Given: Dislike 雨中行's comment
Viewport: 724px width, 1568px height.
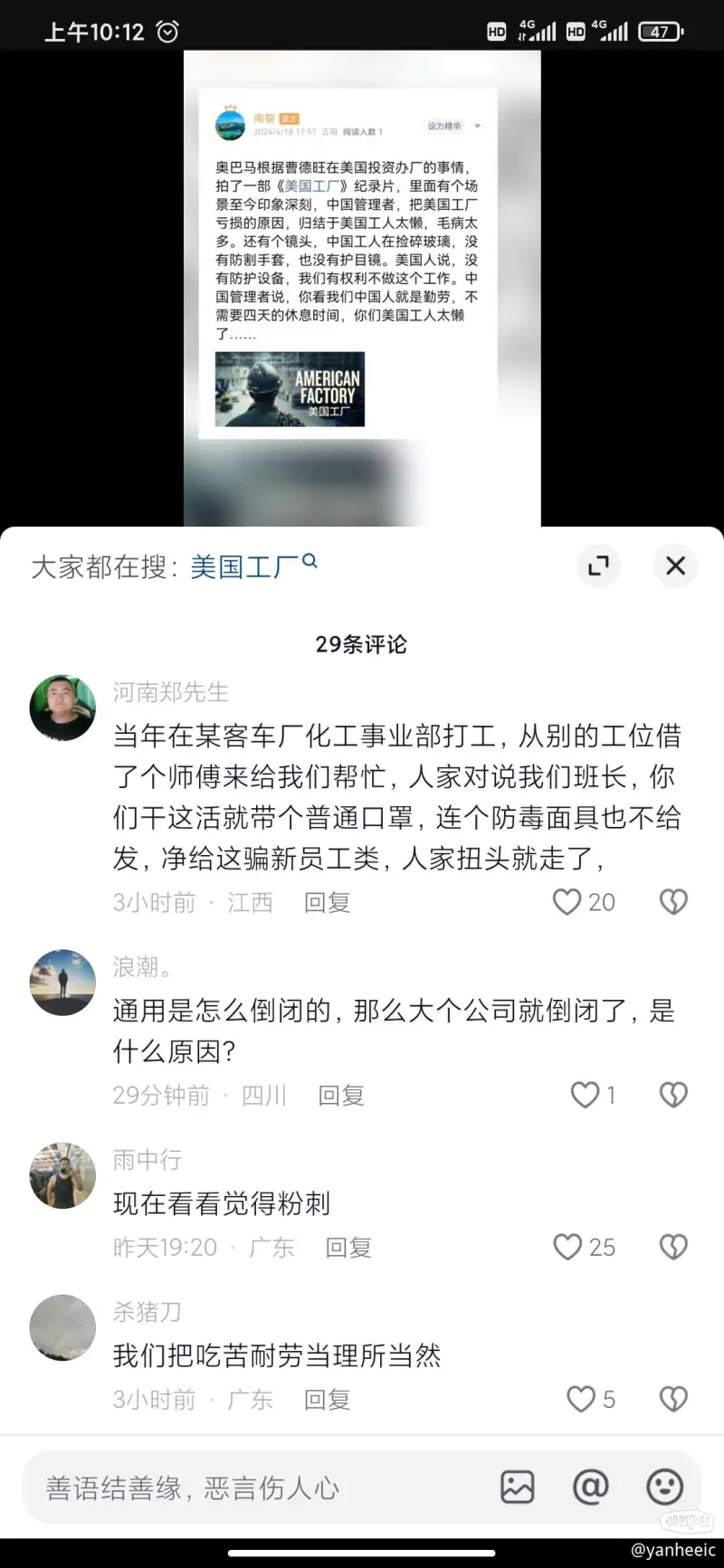Looking at the screenshot, I should 673,1248.
